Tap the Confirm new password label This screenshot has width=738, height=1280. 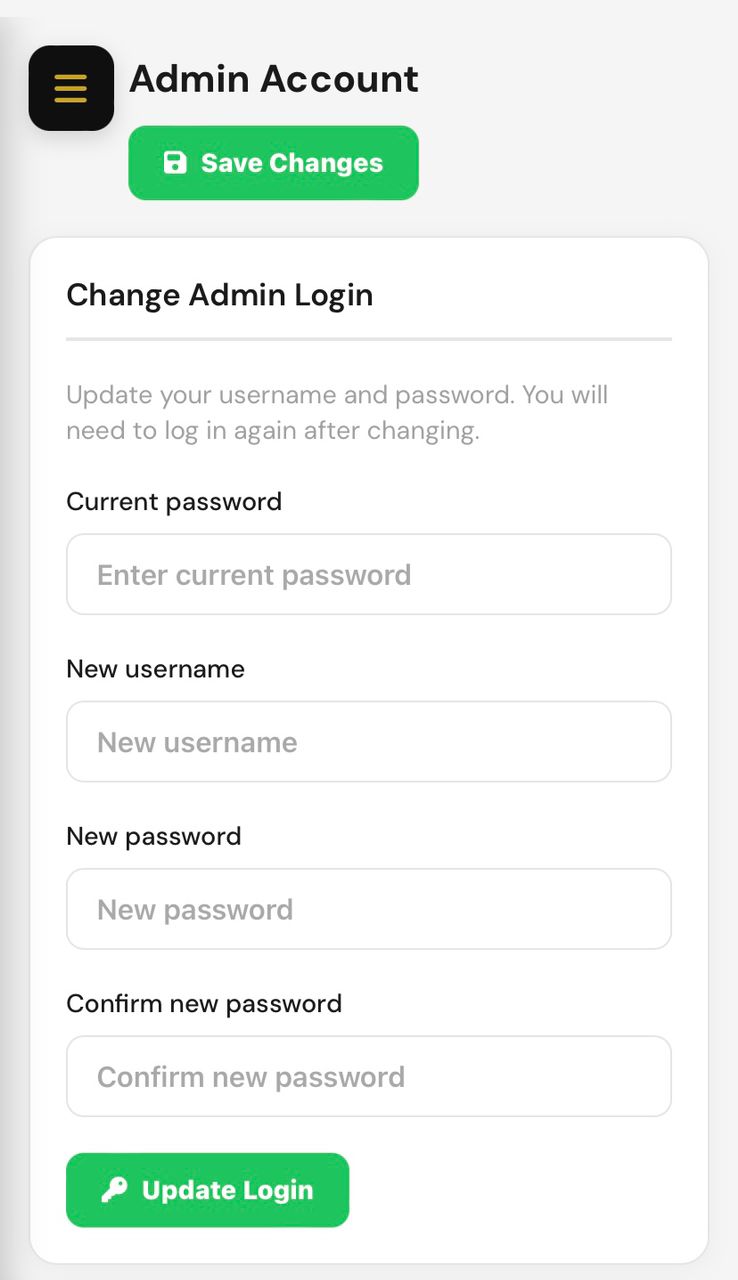204,1003
